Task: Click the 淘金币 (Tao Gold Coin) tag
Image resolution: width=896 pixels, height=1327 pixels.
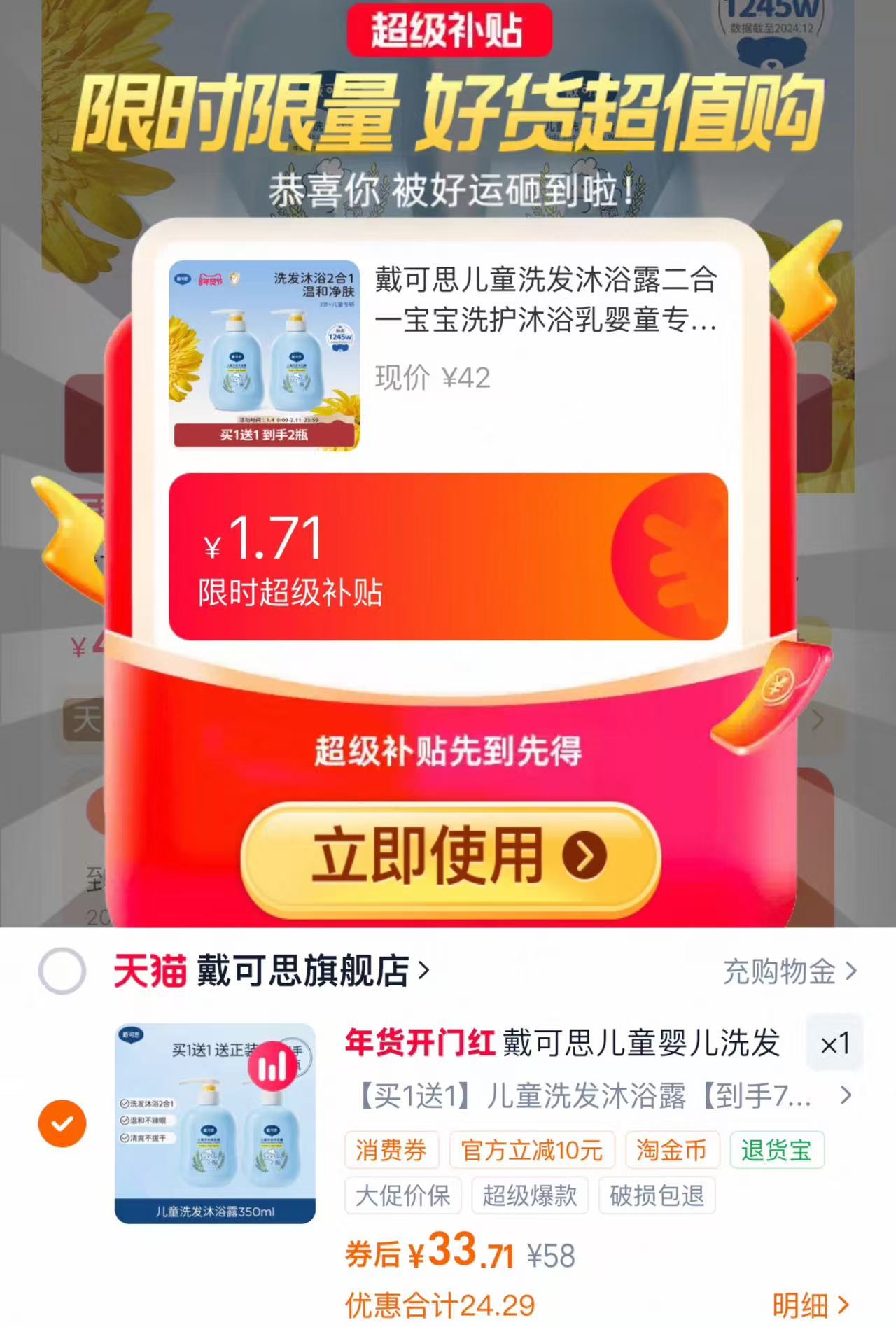Action: (x=670, y=1149)
